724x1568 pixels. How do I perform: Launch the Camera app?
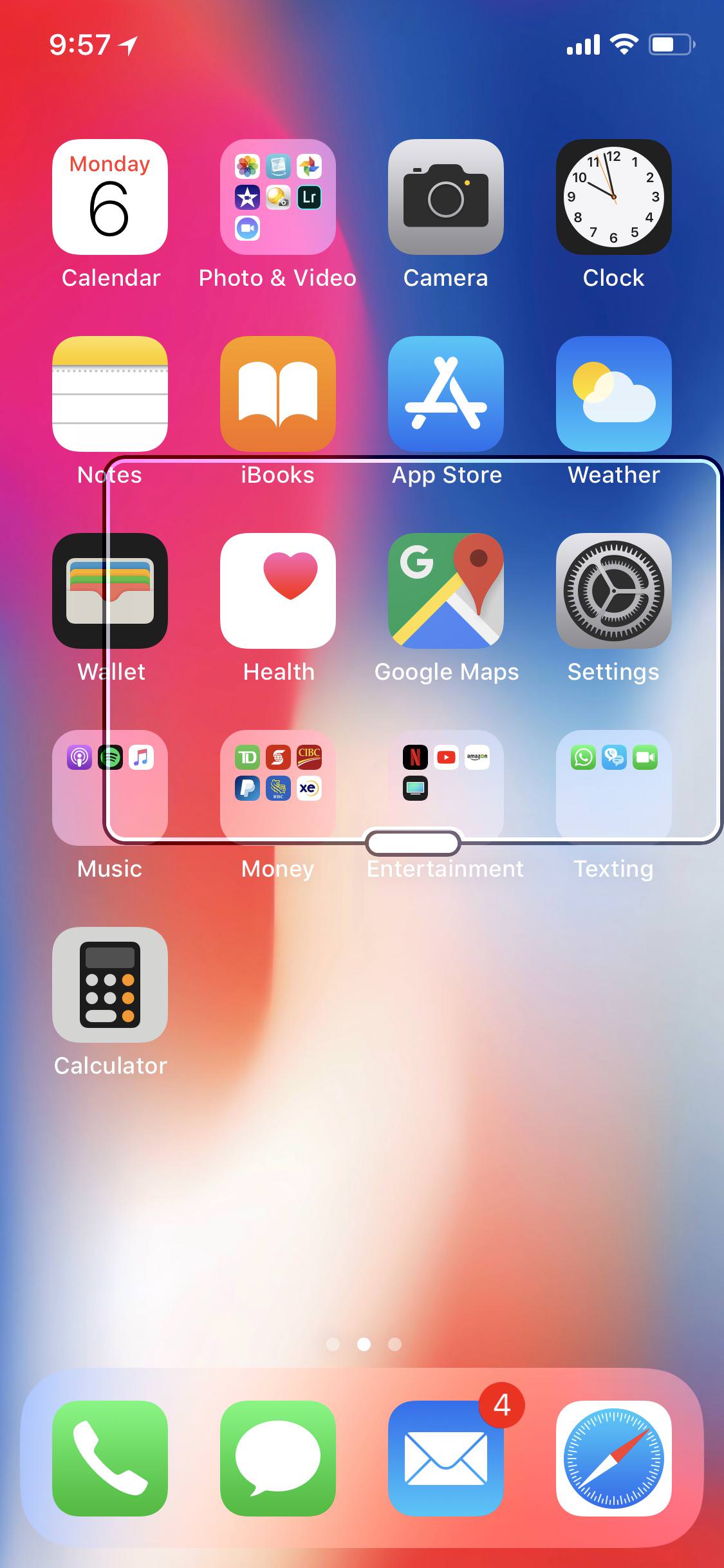(x=446, y=197)
